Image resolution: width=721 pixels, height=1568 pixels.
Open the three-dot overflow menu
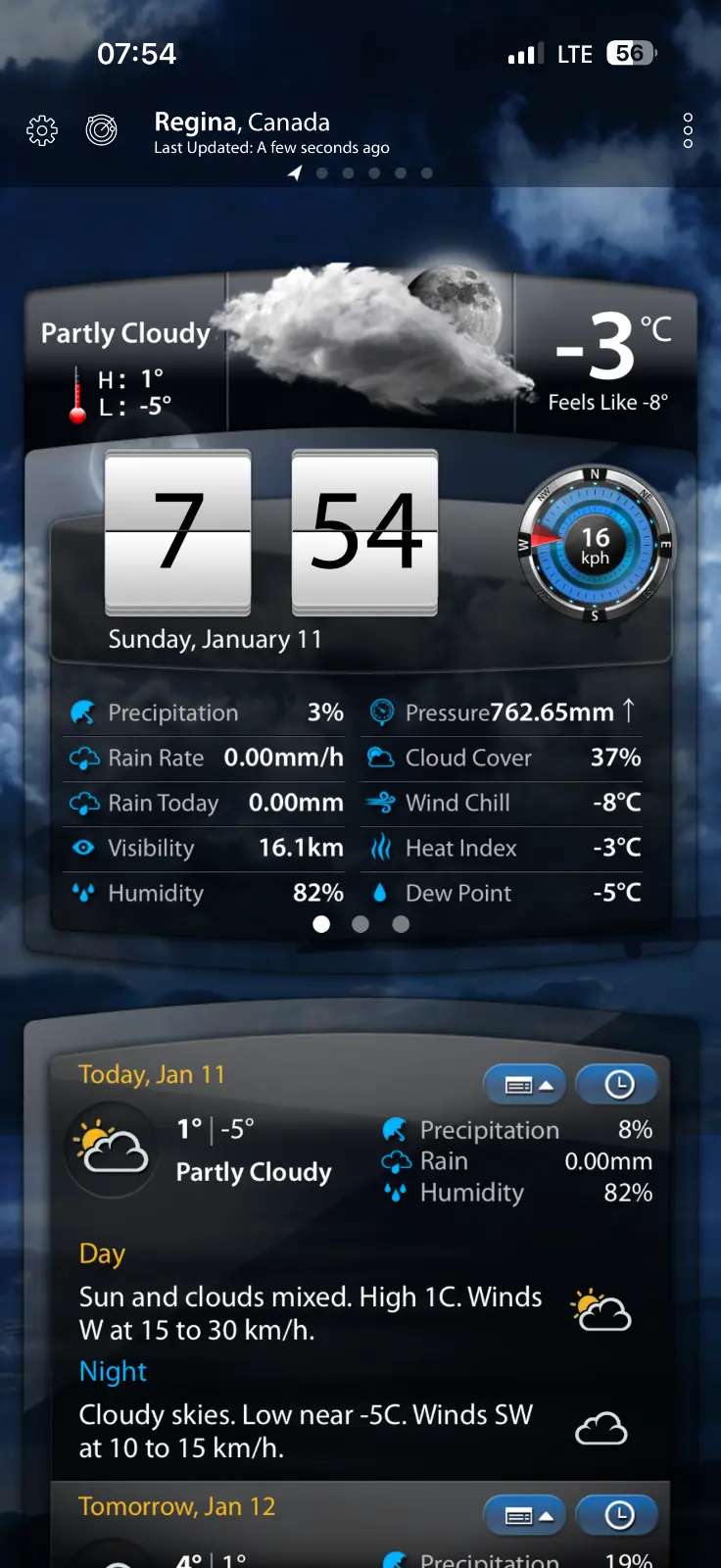click(x=688, y=130)
